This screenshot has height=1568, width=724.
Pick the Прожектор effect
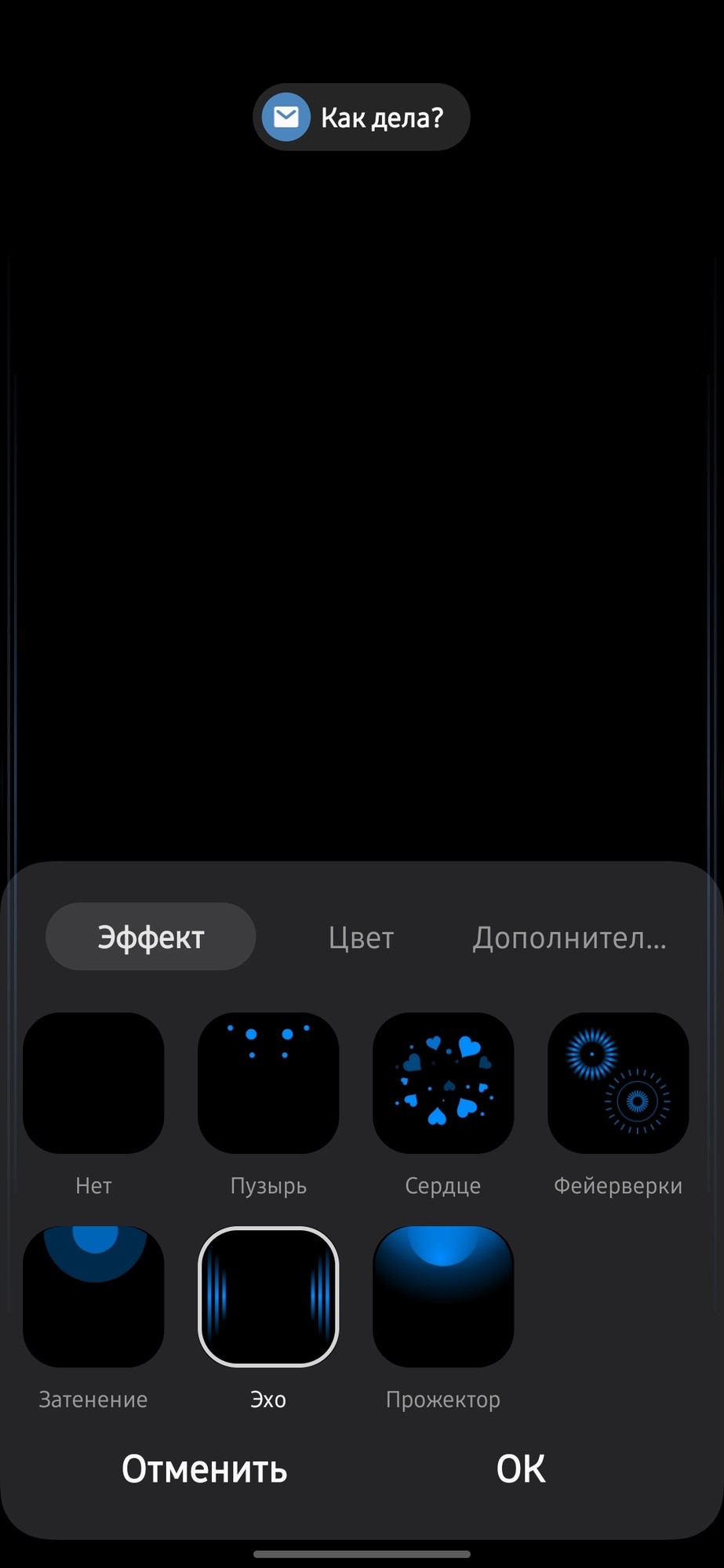click(x=443, y=1297)
